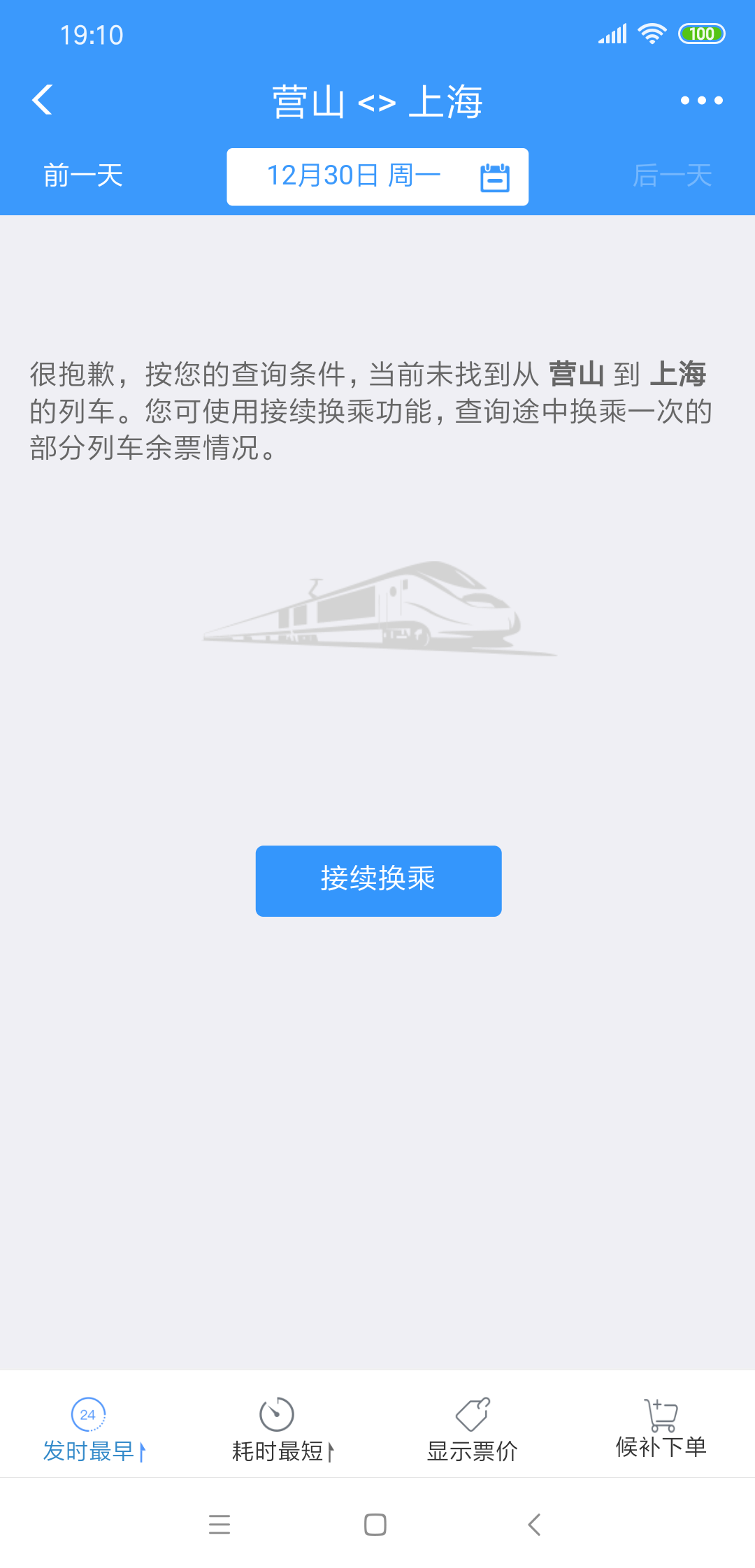
Task: Go back from the 营山 <> 上海 results
Action: point(43,100)
